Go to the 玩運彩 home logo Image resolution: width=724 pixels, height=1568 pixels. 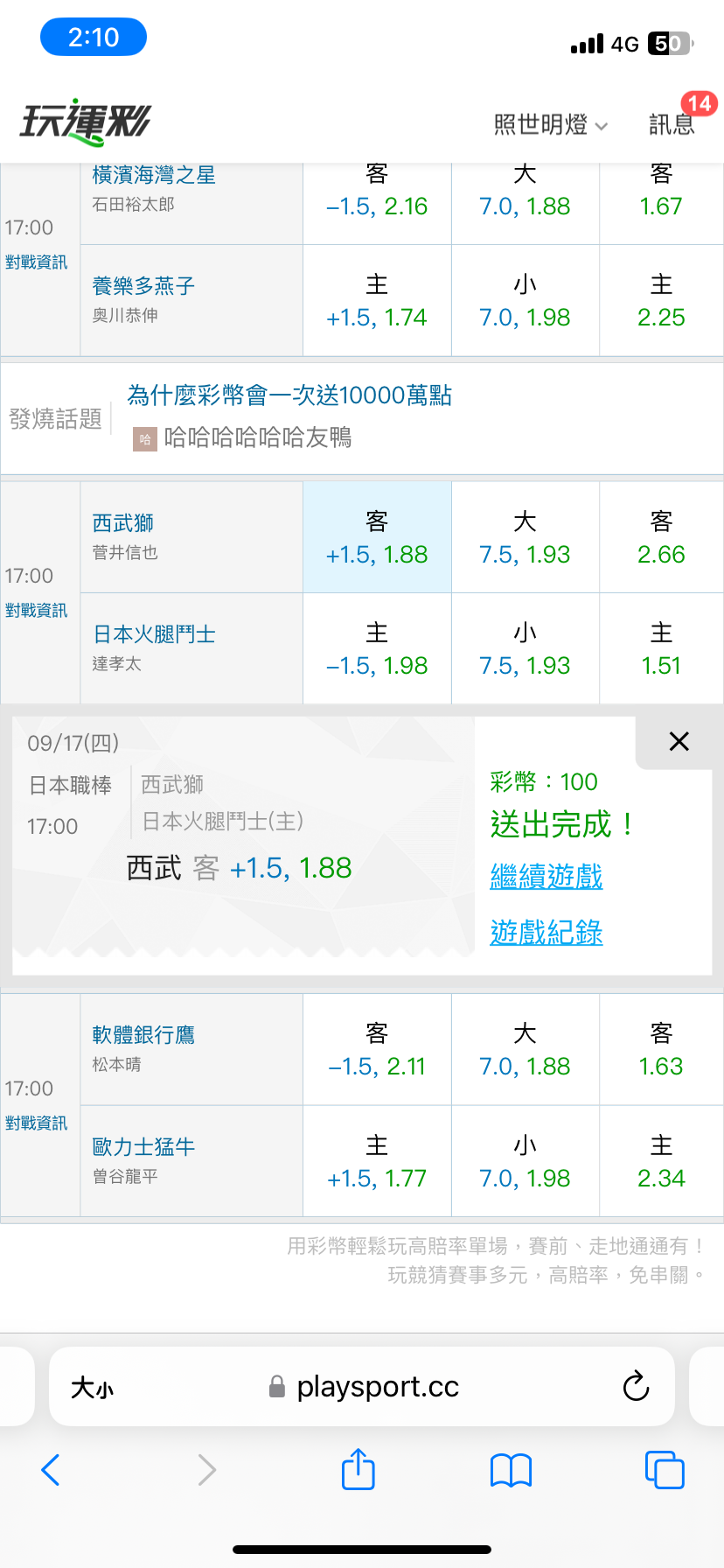[86, 122]
